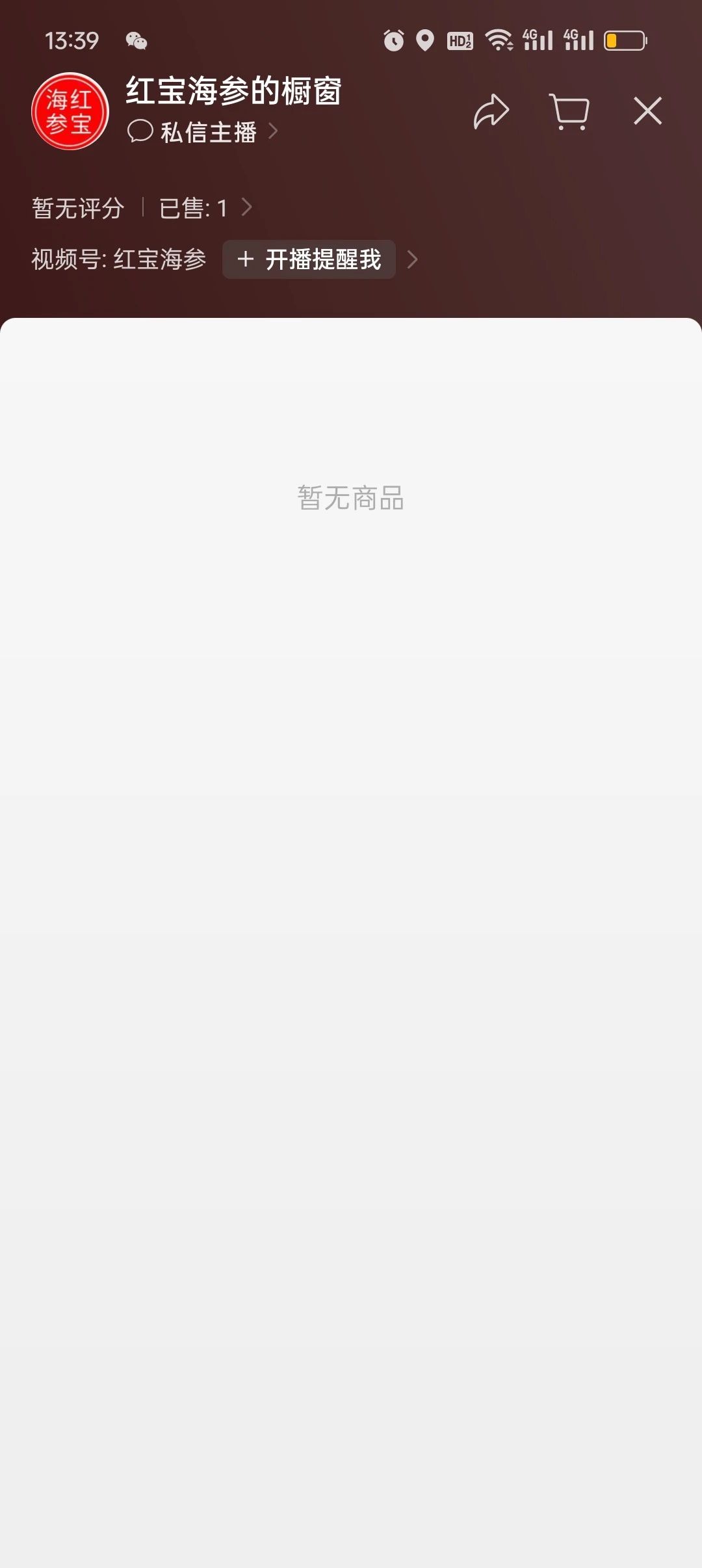702x1568 pixels.
Task: Close the shop window page
Action: coord(648,111)
